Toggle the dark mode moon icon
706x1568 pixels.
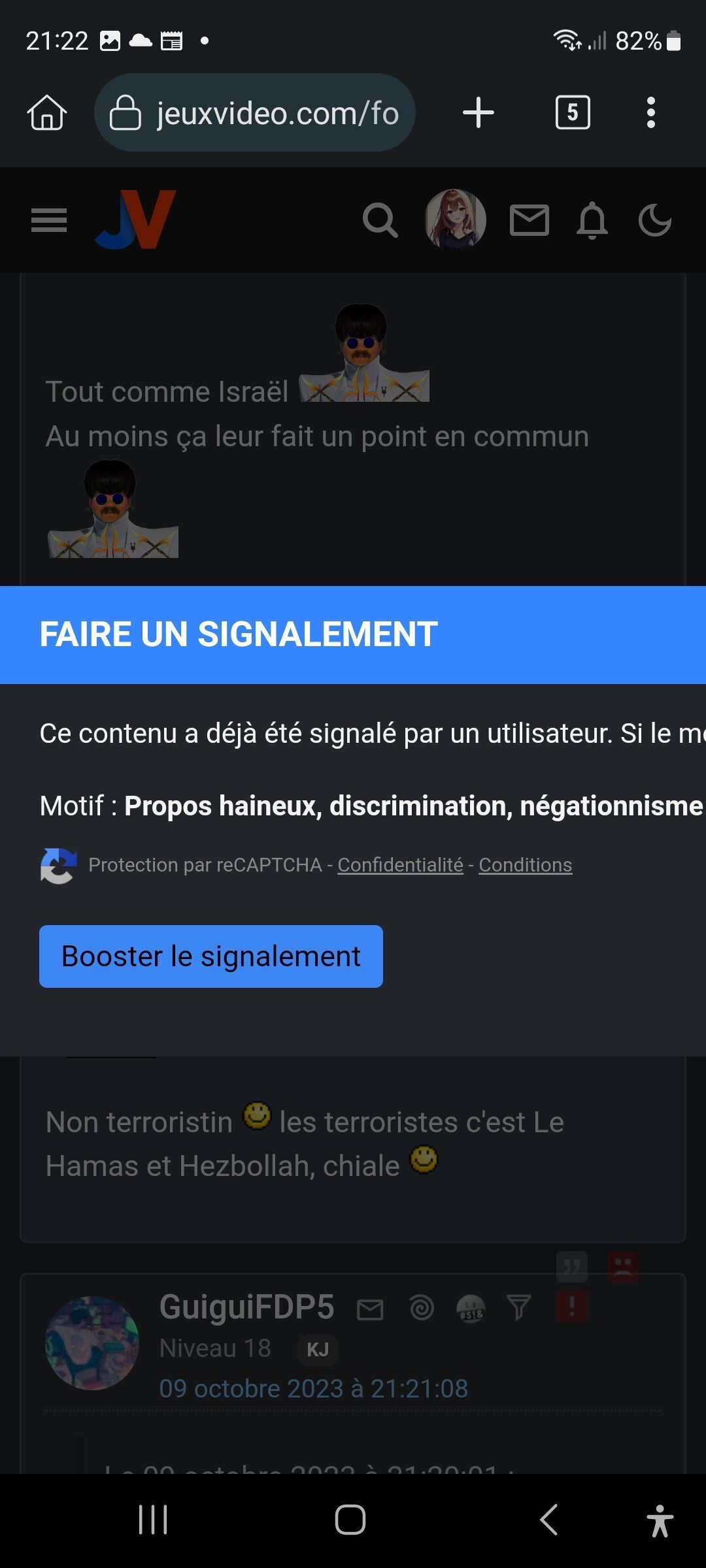655,220
